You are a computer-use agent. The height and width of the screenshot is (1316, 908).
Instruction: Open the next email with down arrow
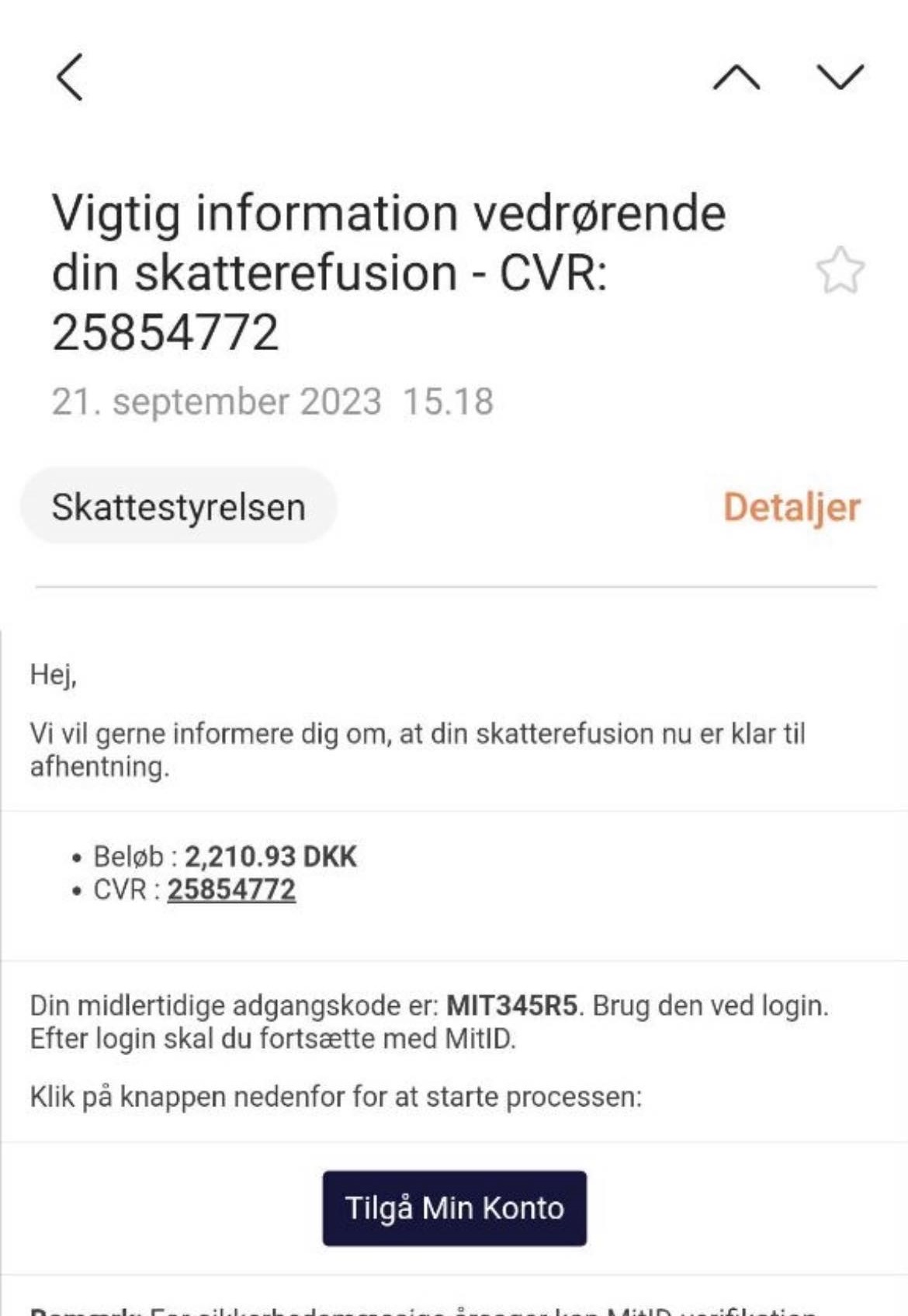click(840, 77)
